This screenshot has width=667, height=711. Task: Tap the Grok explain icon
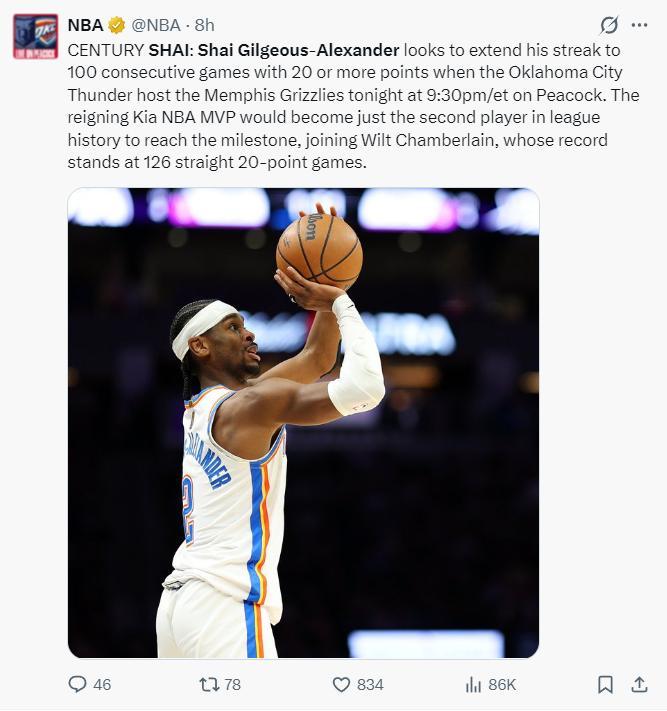[608, 25]
